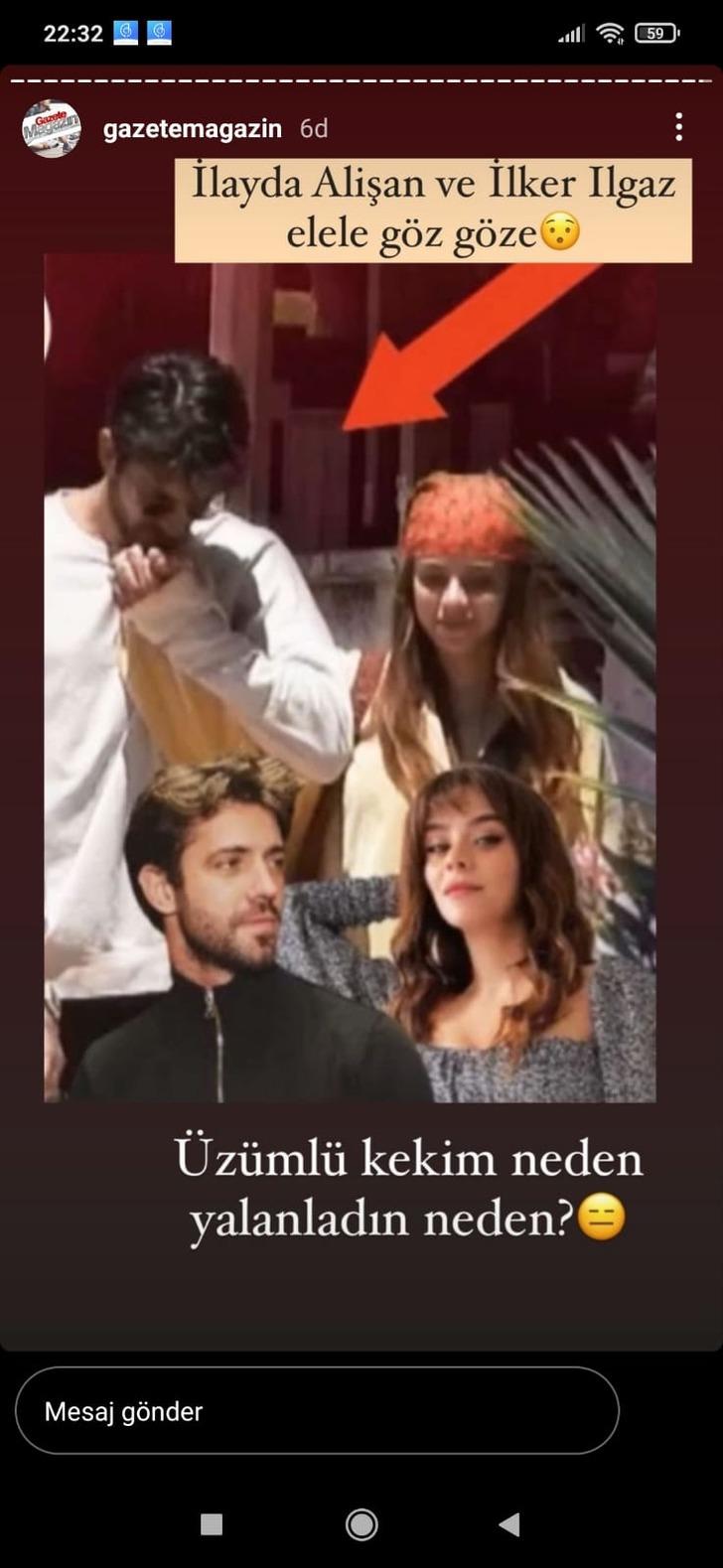
Task: Open the Wi-Fi status icon
Action: 609,31
